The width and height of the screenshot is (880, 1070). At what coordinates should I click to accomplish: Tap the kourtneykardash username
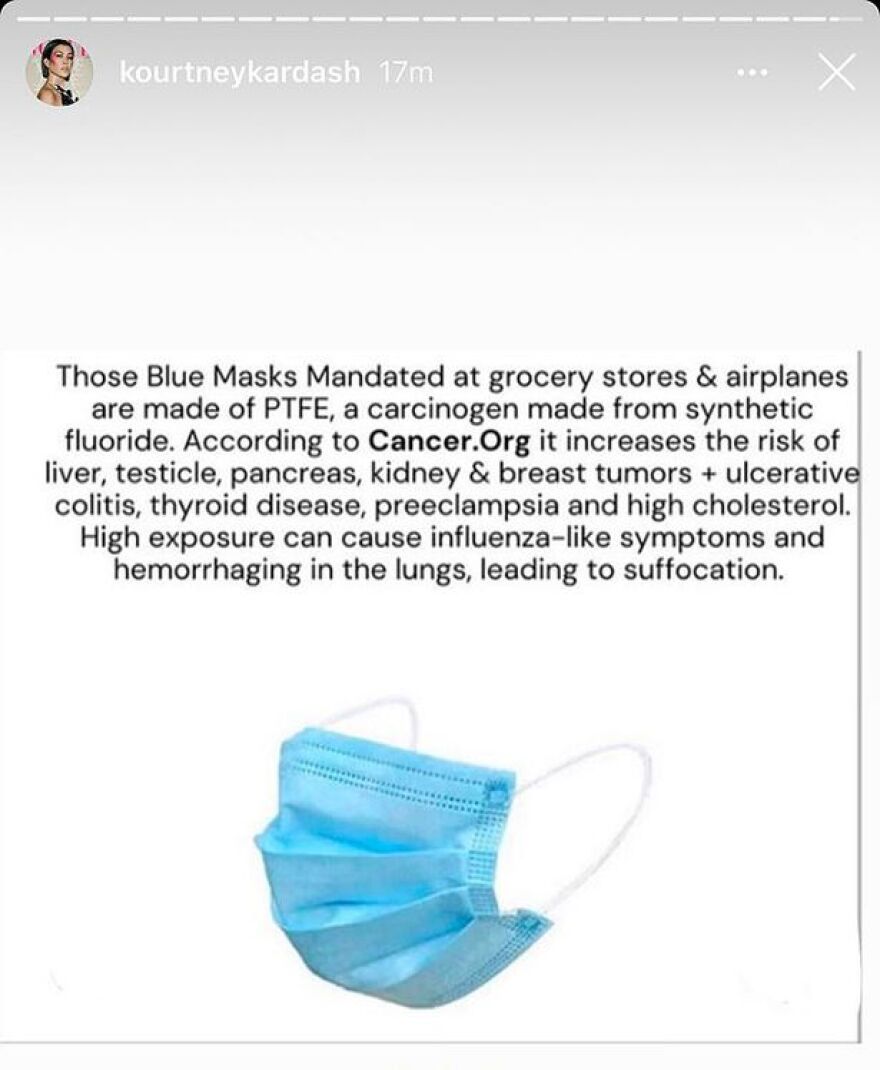click(x=239, y=73)
